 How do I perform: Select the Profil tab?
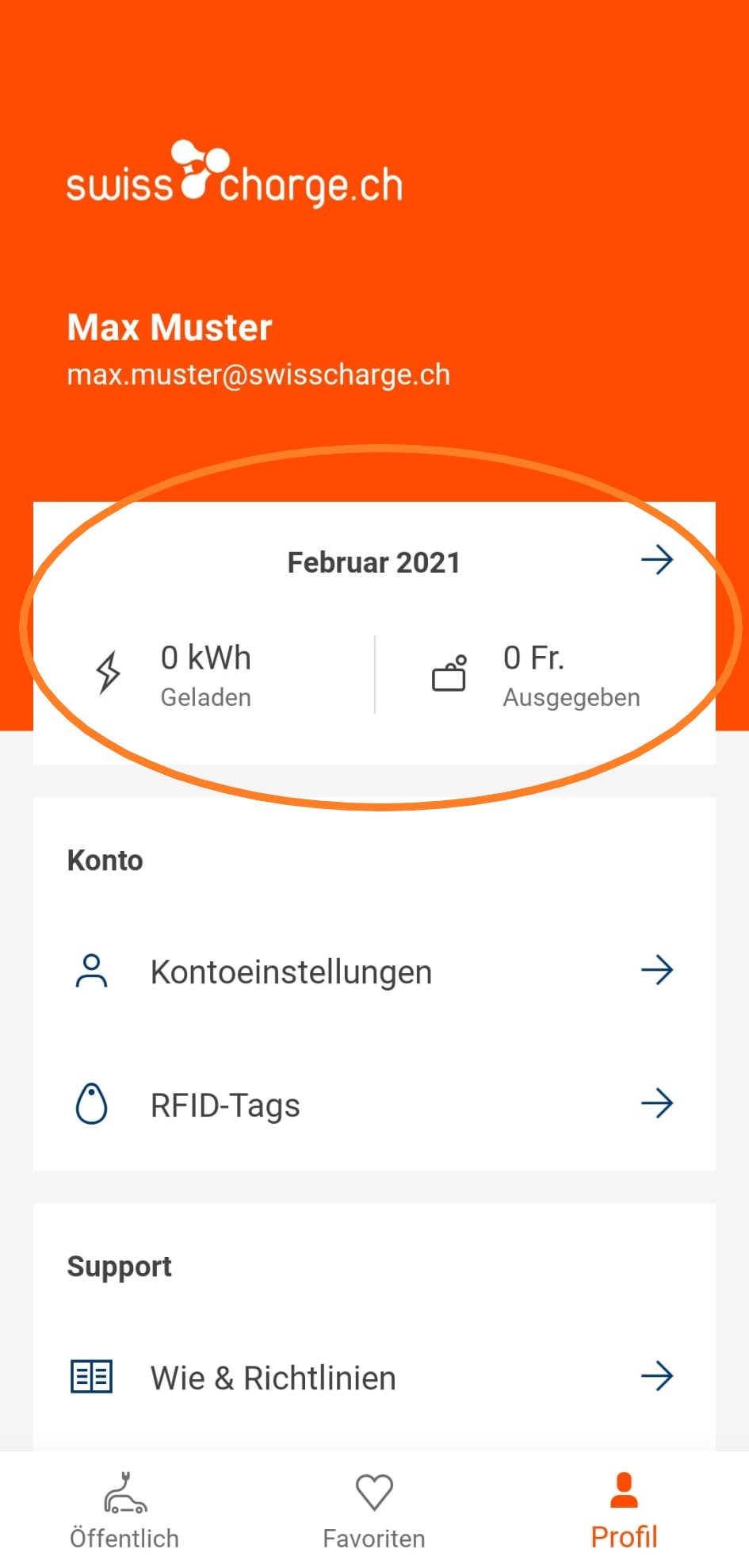(x=624, y=1511)
